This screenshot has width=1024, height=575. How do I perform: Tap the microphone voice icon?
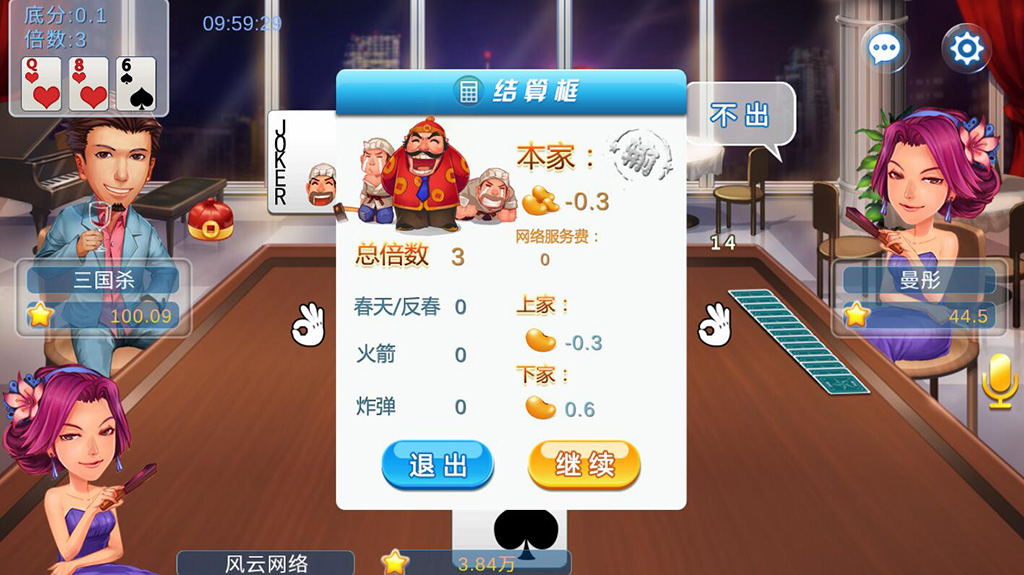click(998, 381)
